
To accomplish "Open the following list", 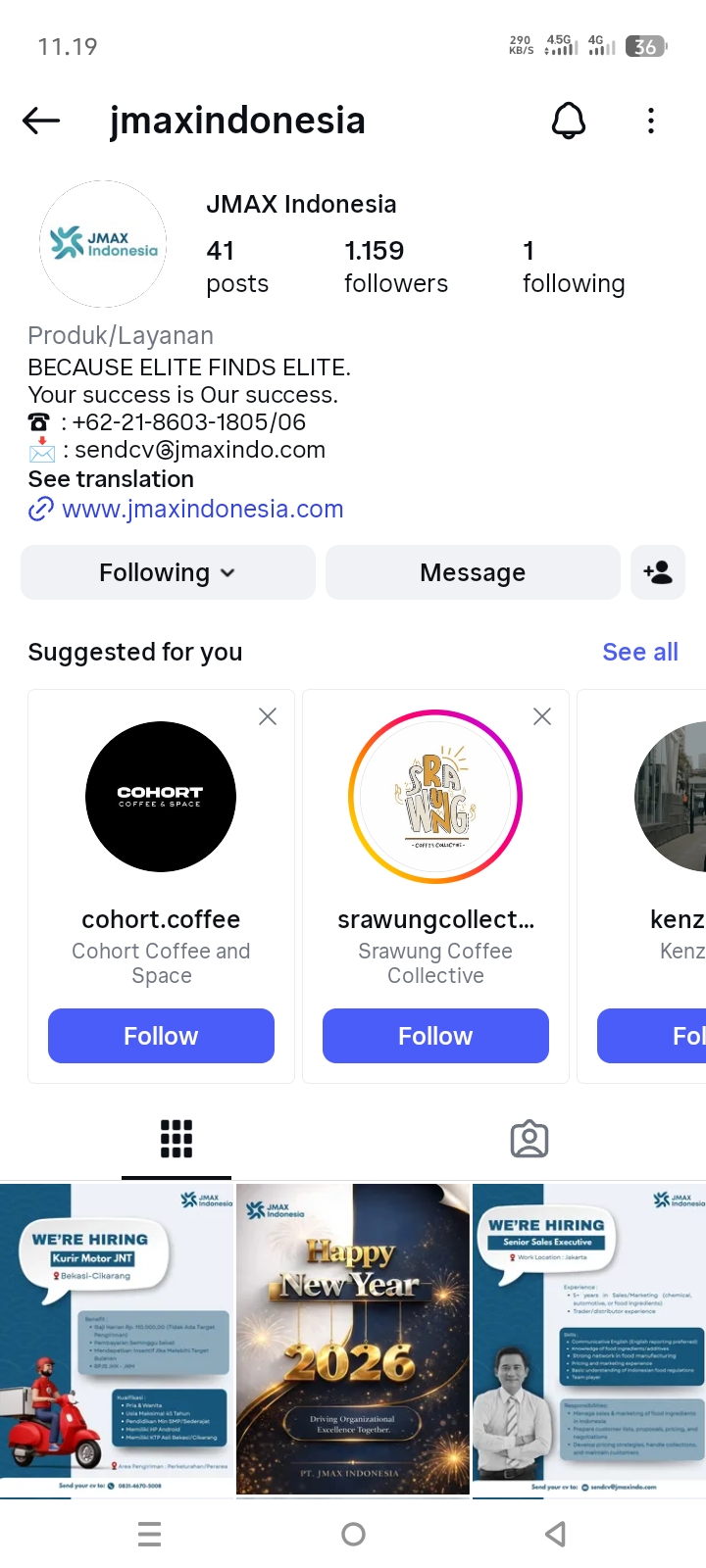I will 573,267.
